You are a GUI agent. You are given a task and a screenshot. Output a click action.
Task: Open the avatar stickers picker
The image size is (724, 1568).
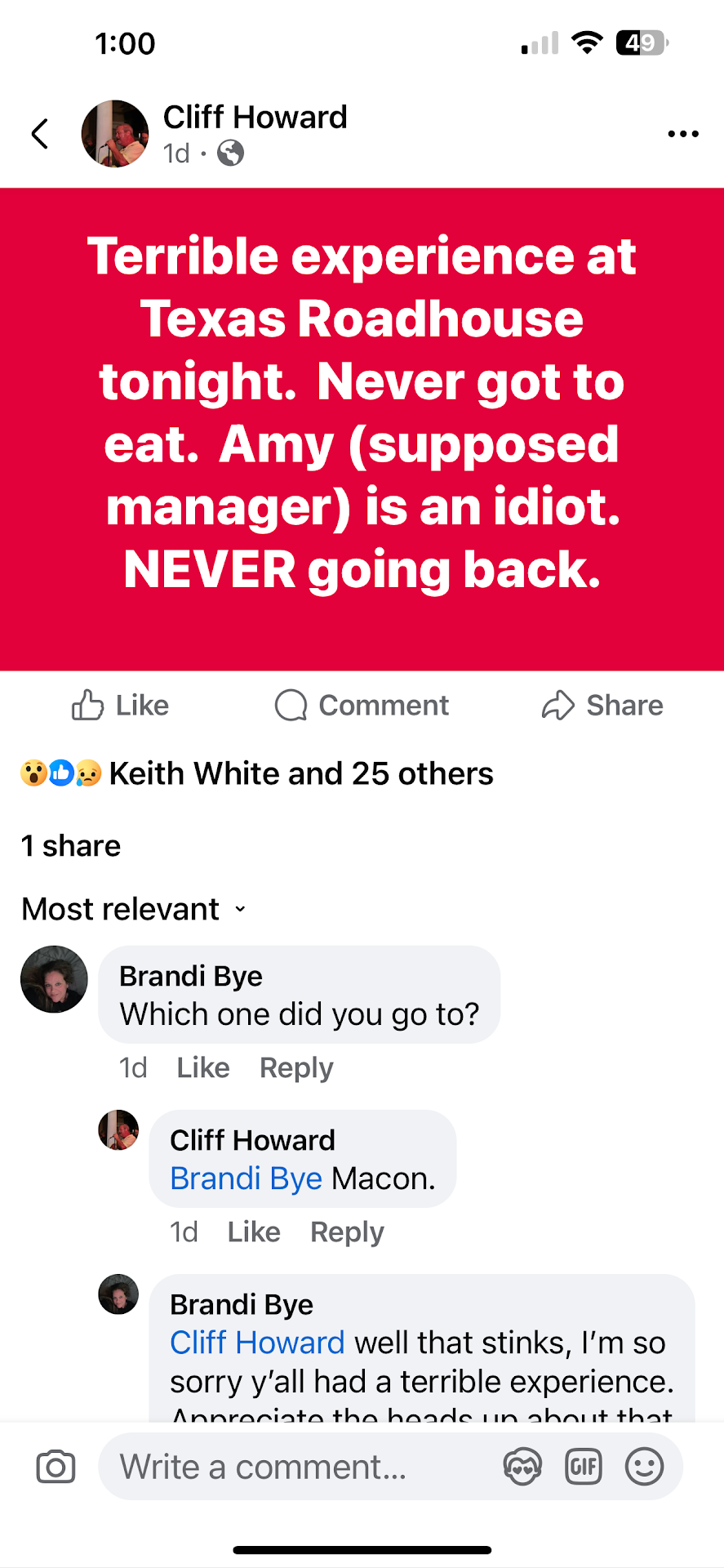point(522,1467)
